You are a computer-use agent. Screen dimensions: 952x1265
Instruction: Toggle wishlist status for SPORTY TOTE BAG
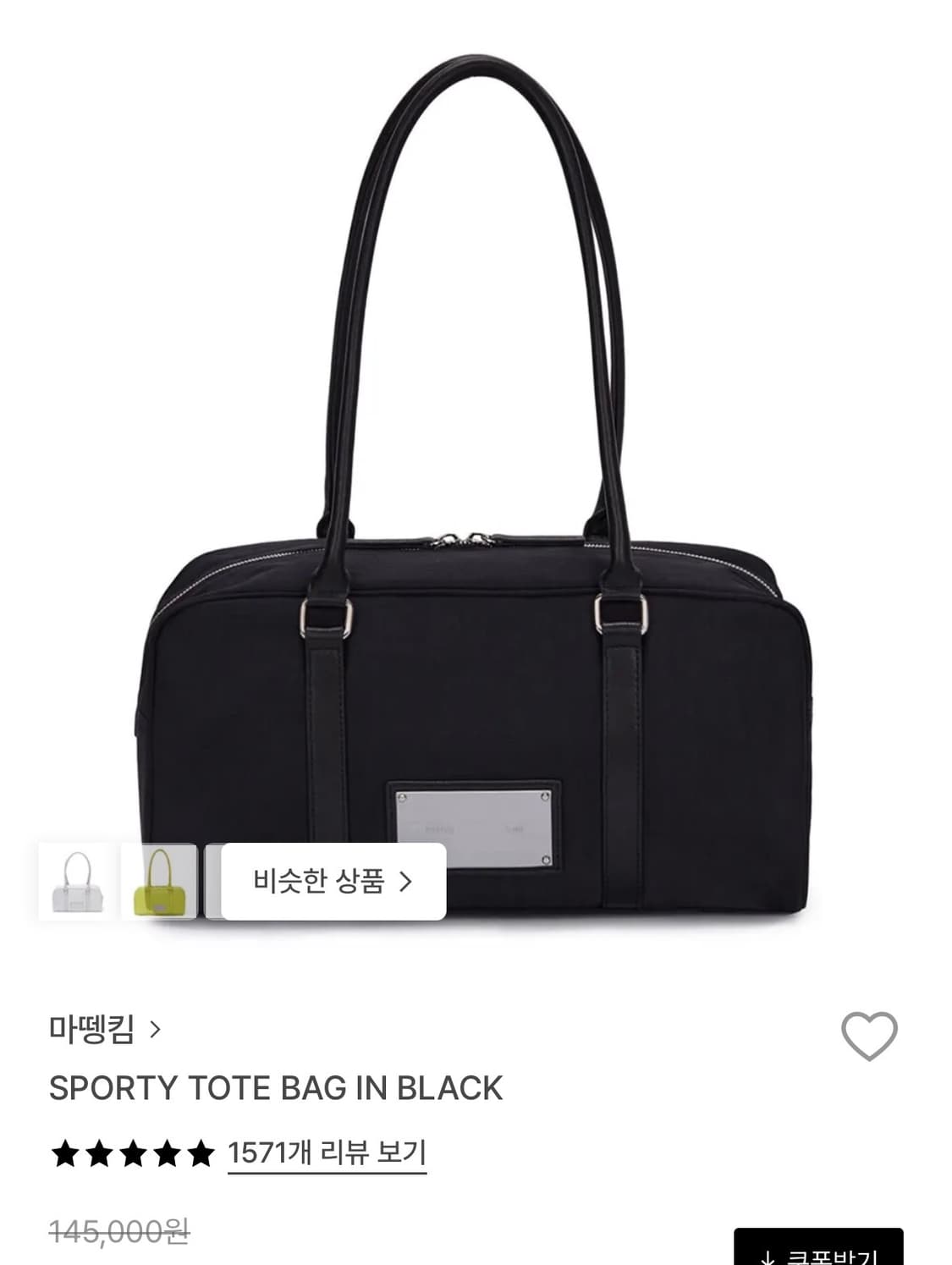click(870, 1034)
